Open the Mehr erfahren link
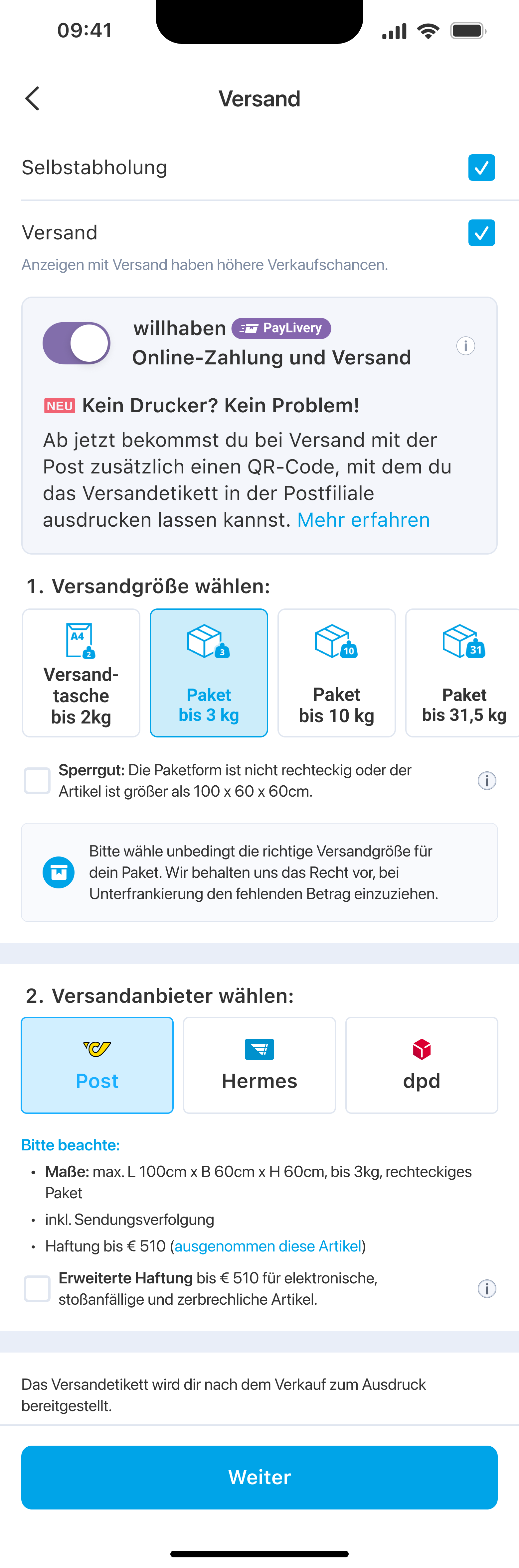The height and width of the screenshot is (1568, 519). point(364,520)
